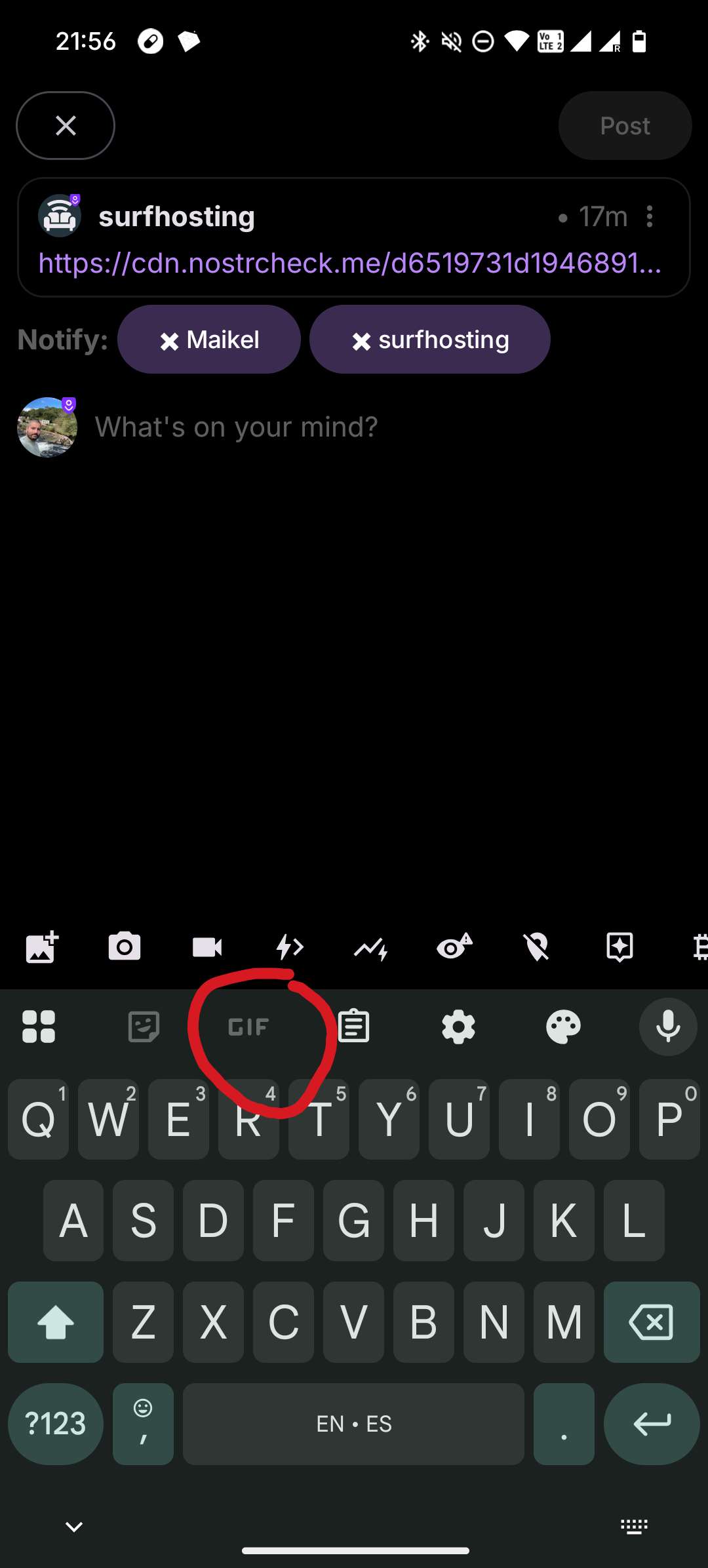Open the keyboard's sticker panel
708x1568 pixels.
click(x=144, y=1027)
